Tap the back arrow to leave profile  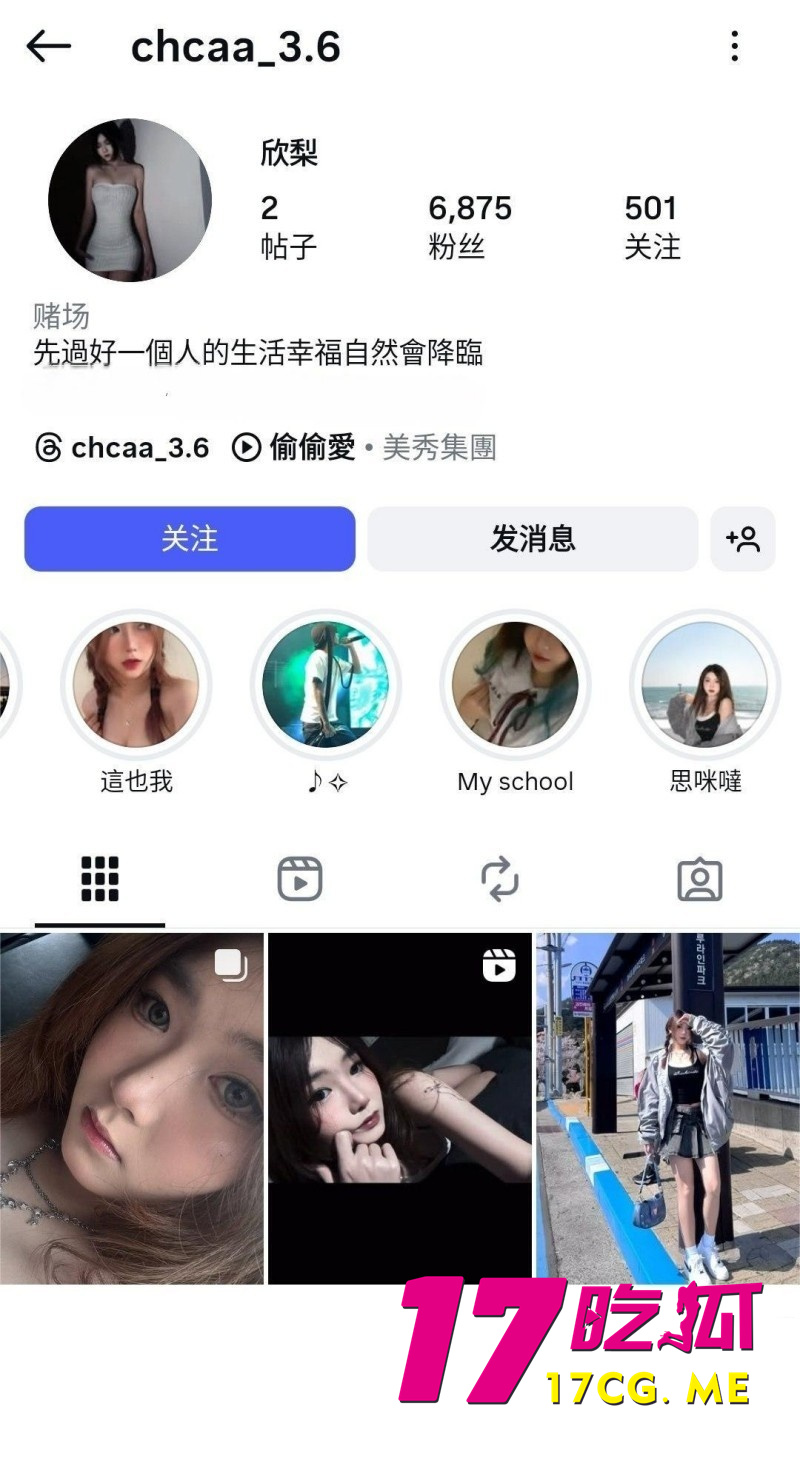(48, 46)
